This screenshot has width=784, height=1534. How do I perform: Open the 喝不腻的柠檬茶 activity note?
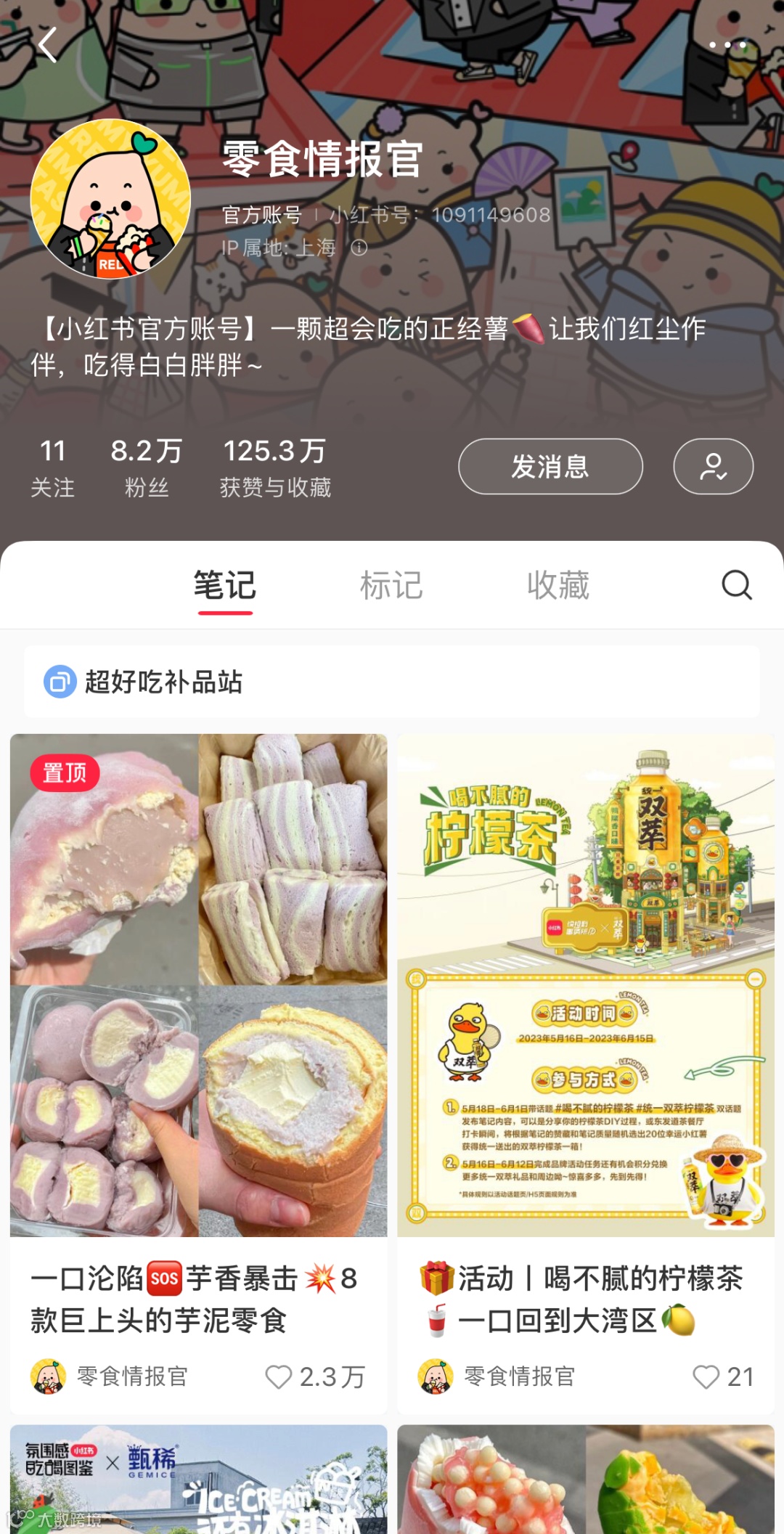pyautogui.click(x=585, y=1016)
